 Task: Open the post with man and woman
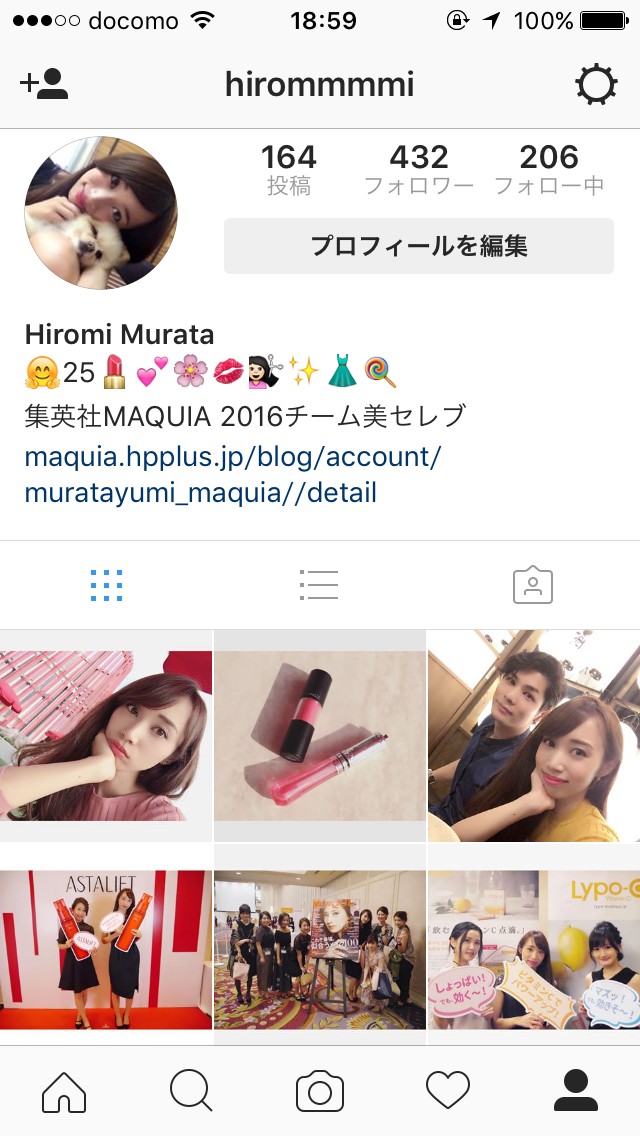click(534, 735)
